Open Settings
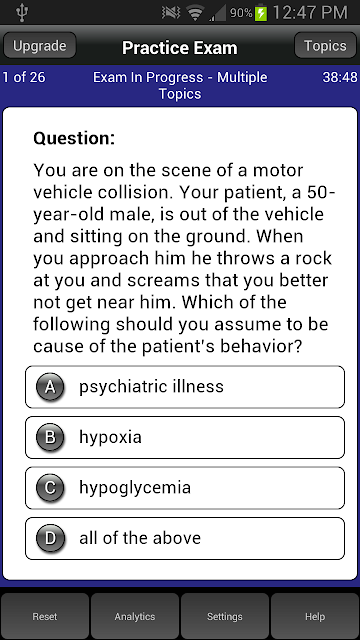 (225, 616)
